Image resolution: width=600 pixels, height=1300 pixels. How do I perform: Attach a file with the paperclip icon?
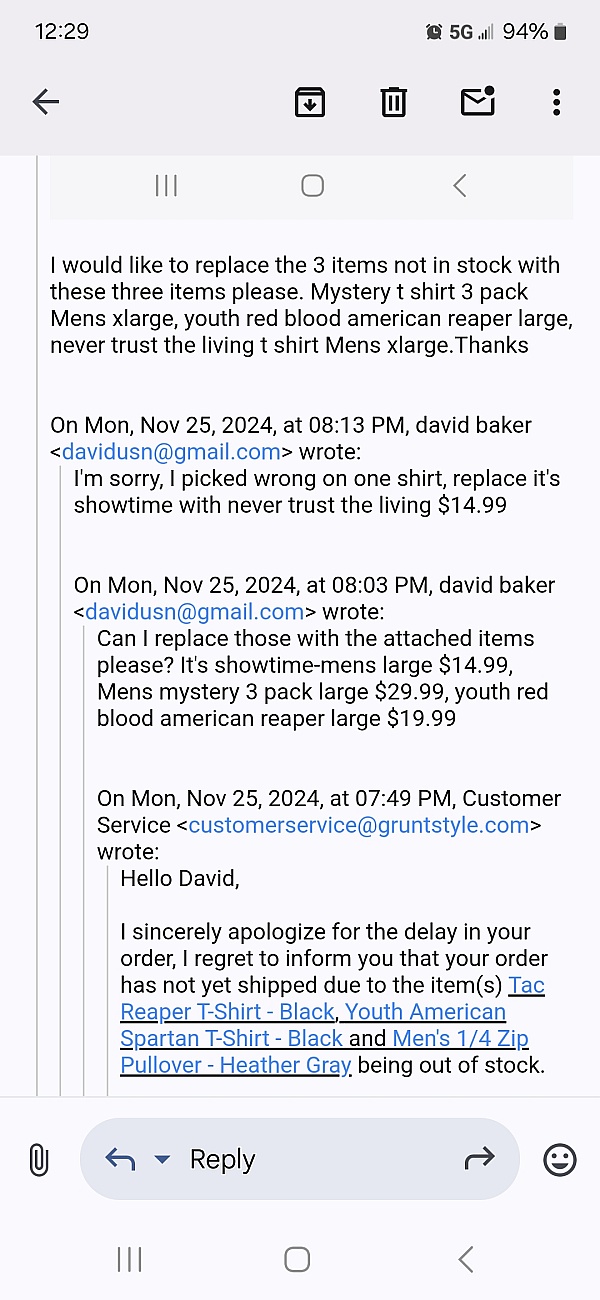pos(38,1160)
